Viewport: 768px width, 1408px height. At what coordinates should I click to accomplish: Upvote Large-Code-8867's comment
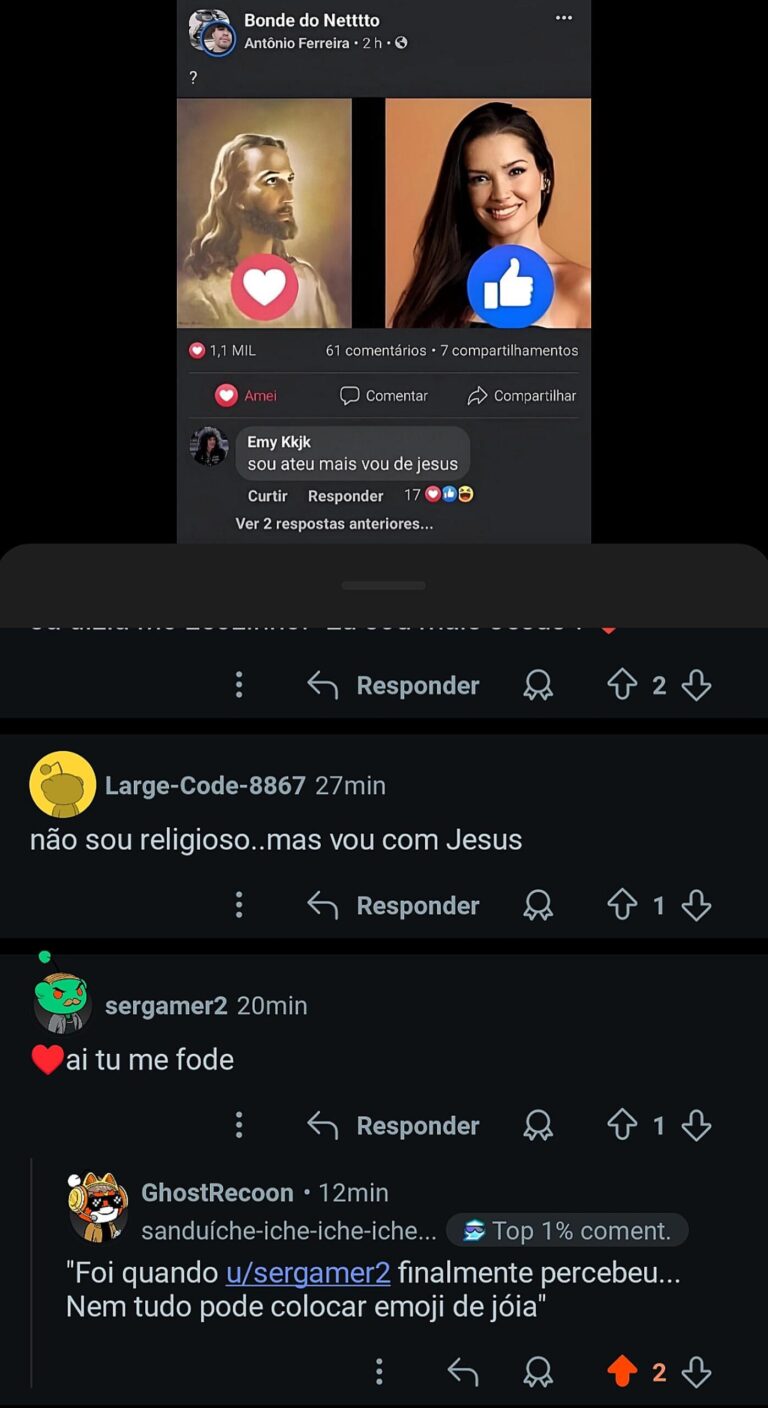coord(622,905)
